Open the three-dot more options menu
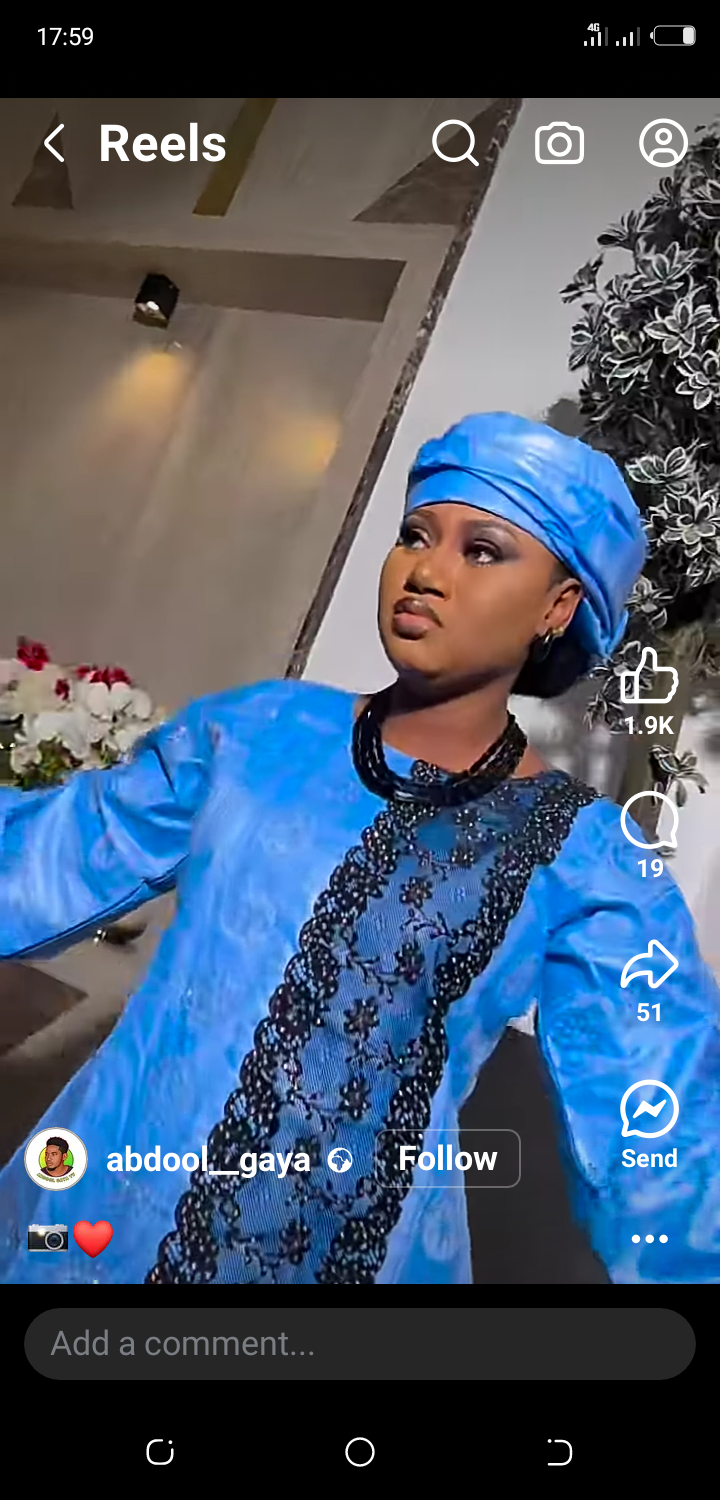The height and width of the screenshot is (1500, 720). [649, 1239]
